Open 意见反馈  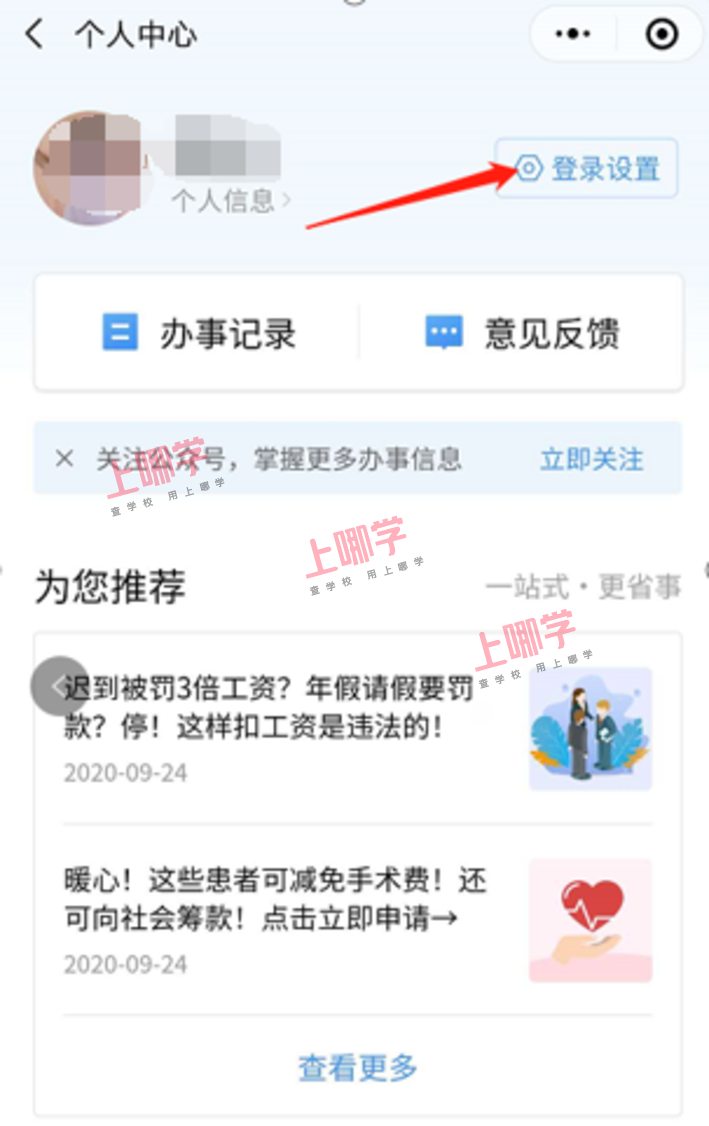522,333
